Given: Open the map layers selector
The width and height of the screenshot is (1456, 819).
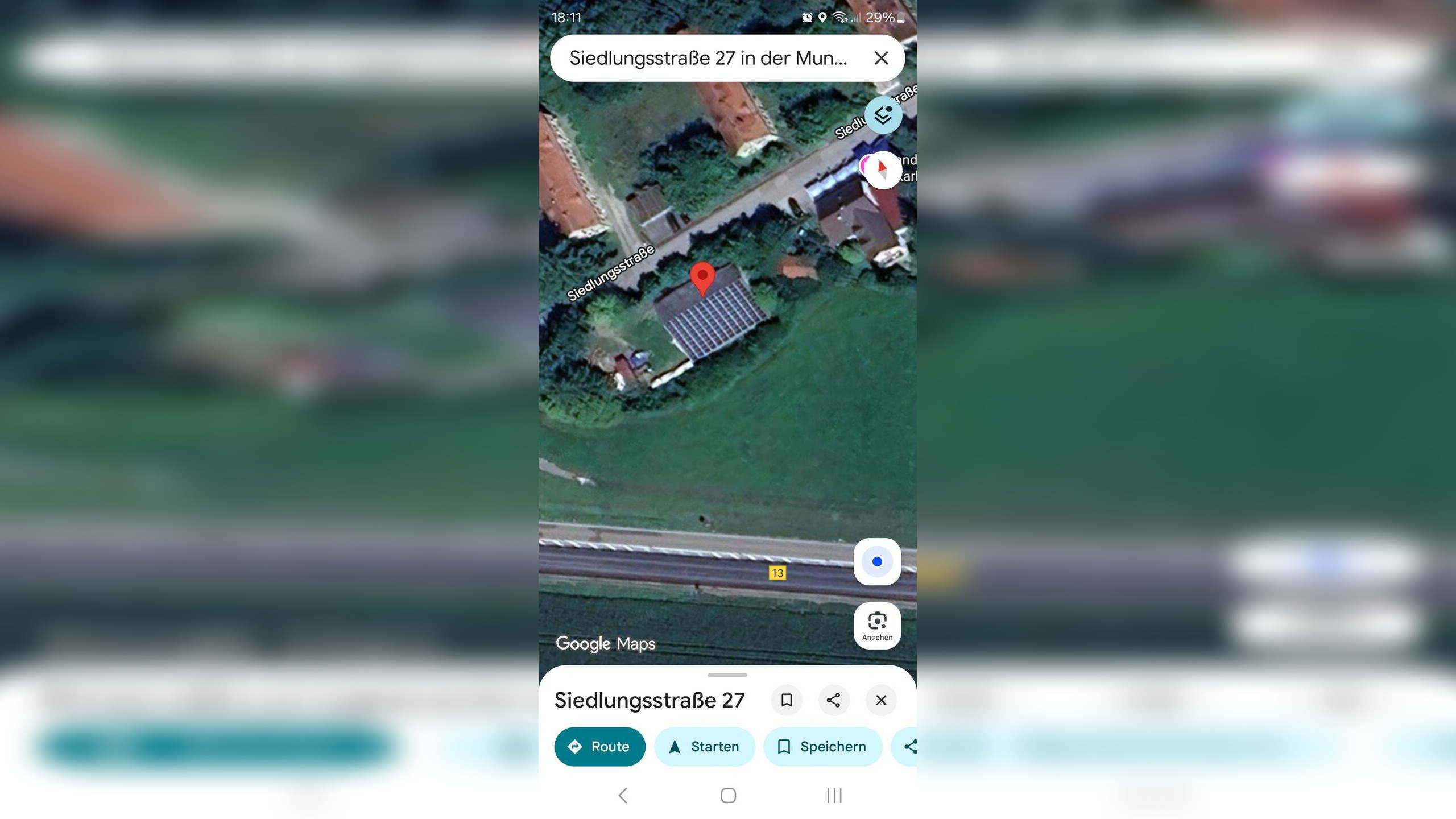Looking at the screenshot, I should click(x=883, y=115).
